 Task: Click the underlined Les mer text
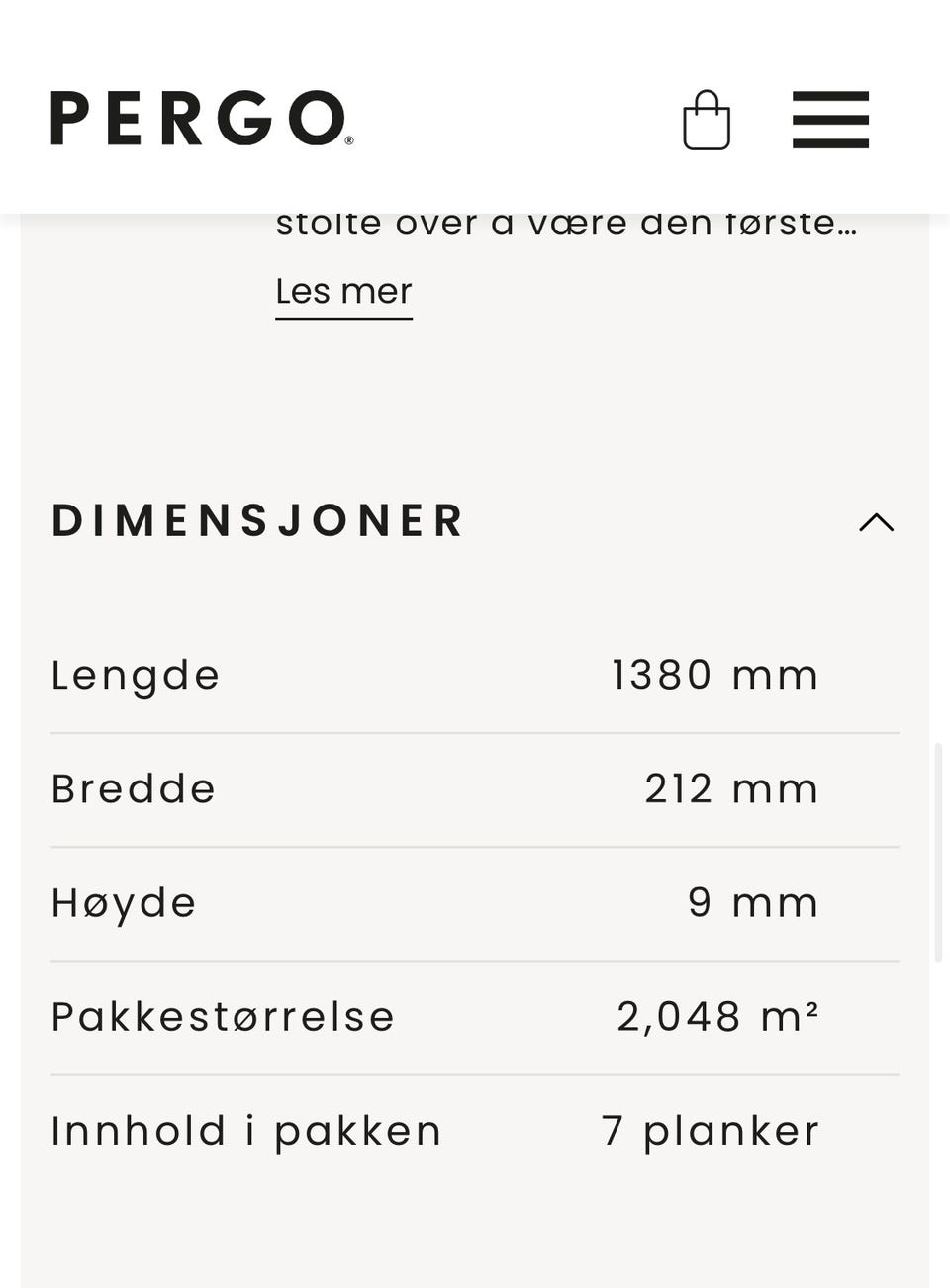[343, 290]
